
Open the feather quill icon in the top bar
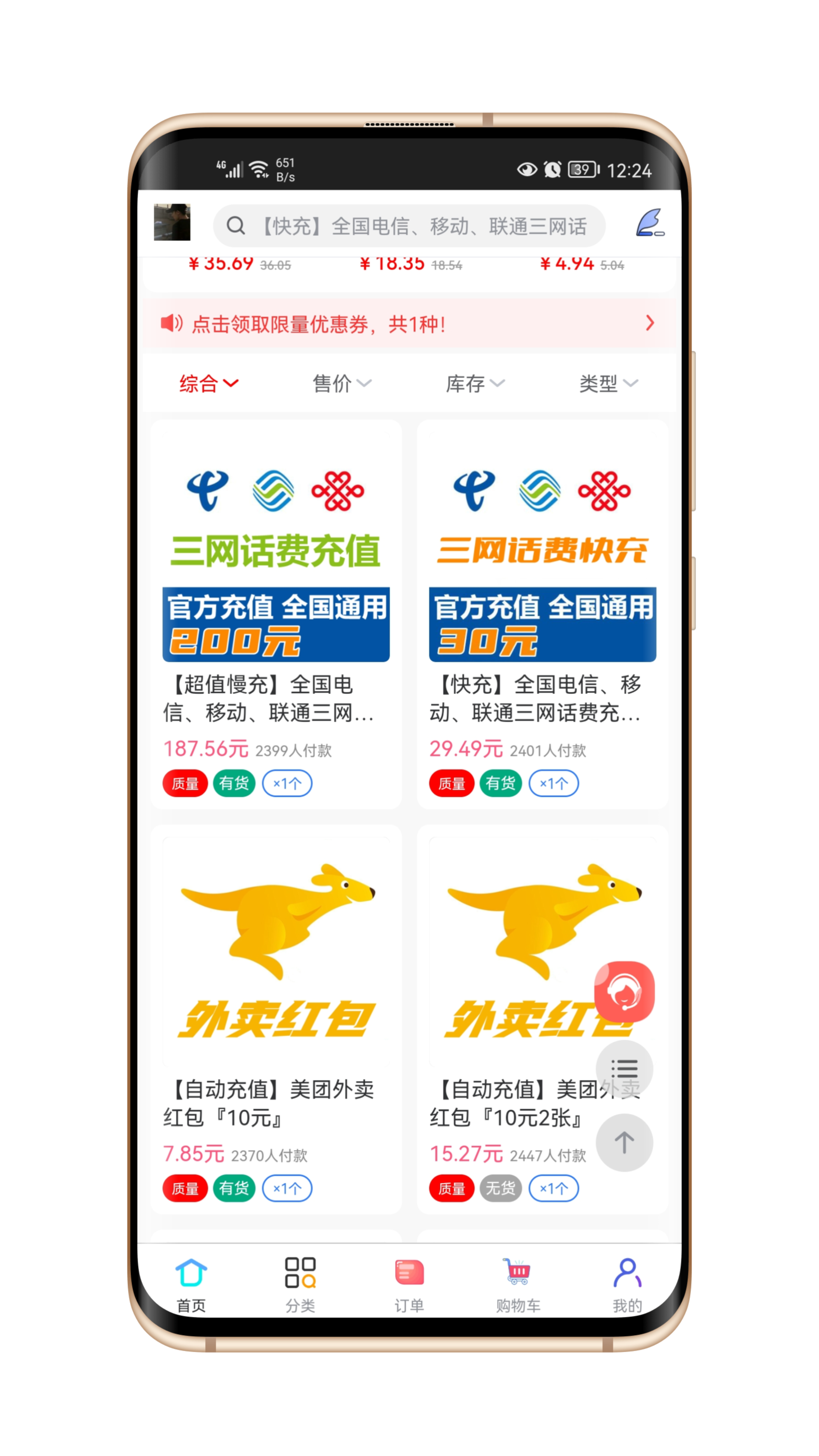coord(650,223)
